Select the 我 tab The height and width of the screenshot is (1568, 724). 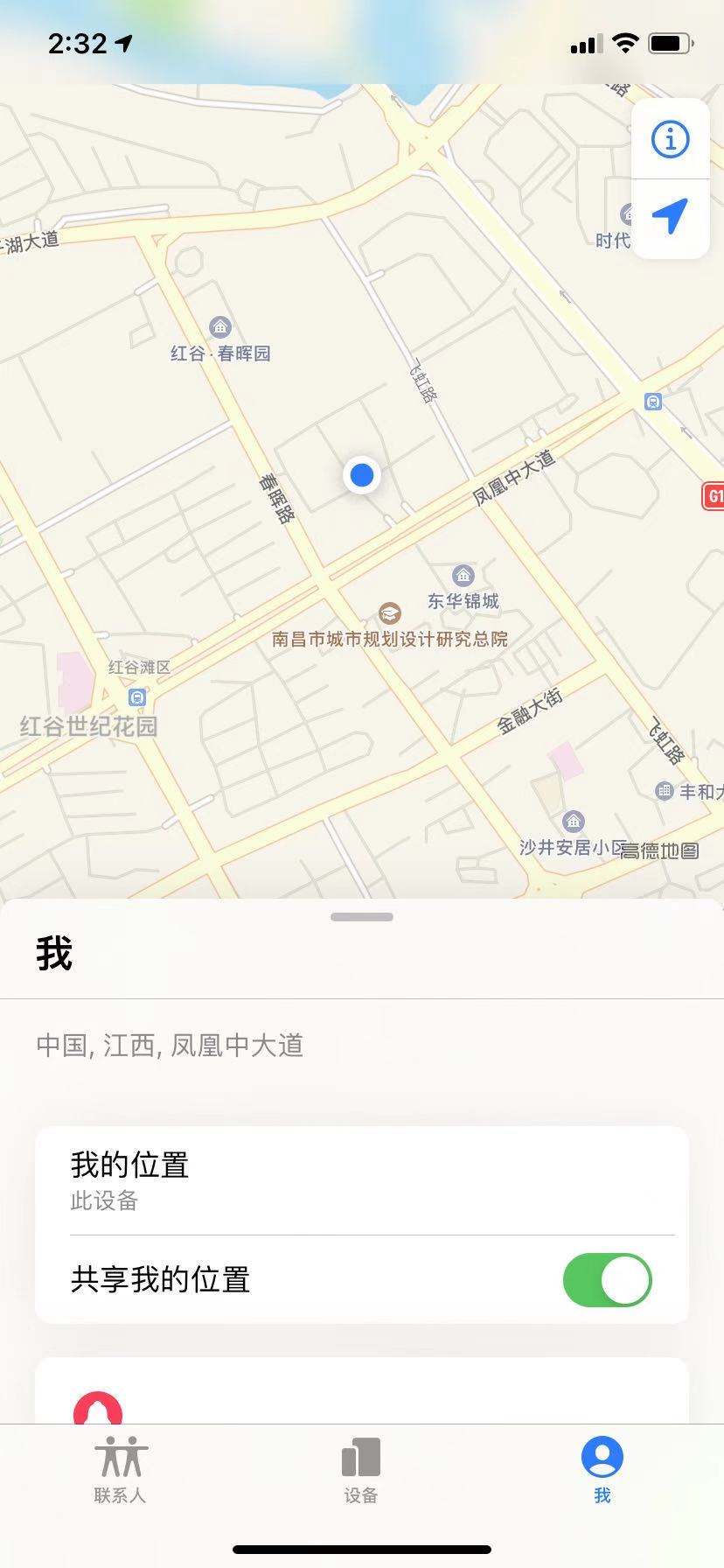pos(602,1469)
